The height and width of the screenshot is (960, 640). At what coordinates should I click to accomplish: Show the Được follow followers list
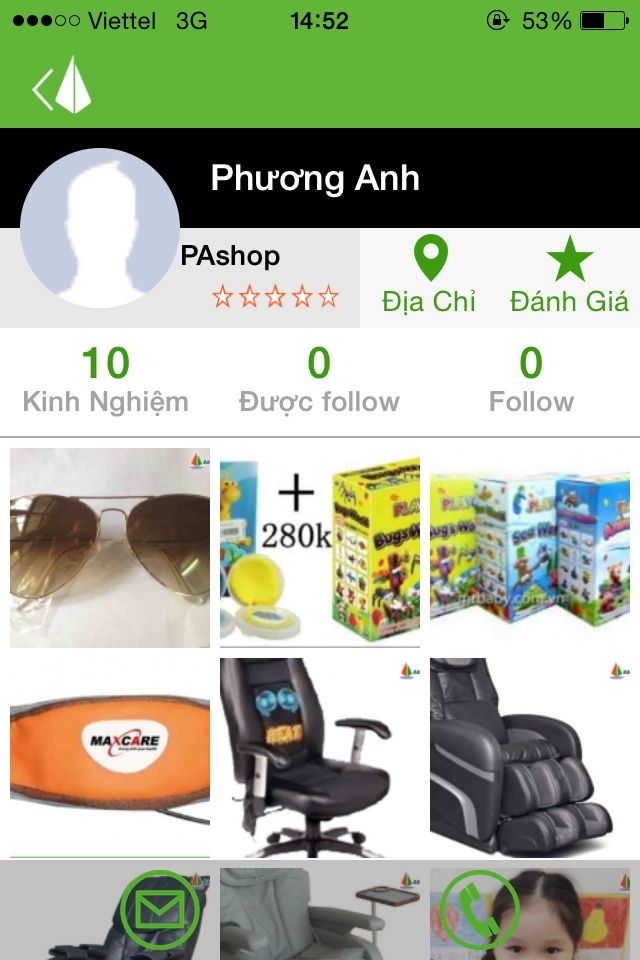click(319, 380)
